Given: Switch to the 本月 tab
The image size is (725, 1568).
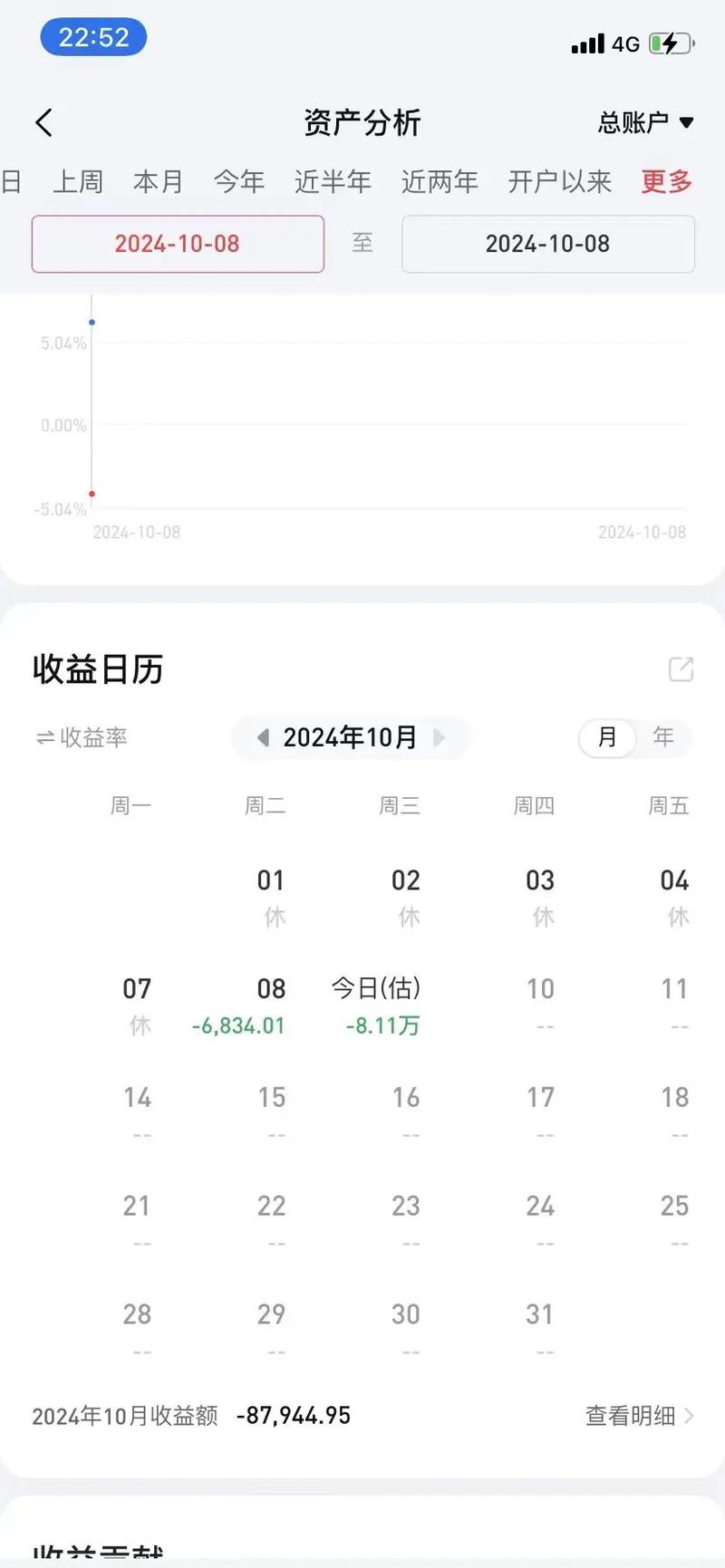Looking at the screenshot, I should (x=159, y=181).
